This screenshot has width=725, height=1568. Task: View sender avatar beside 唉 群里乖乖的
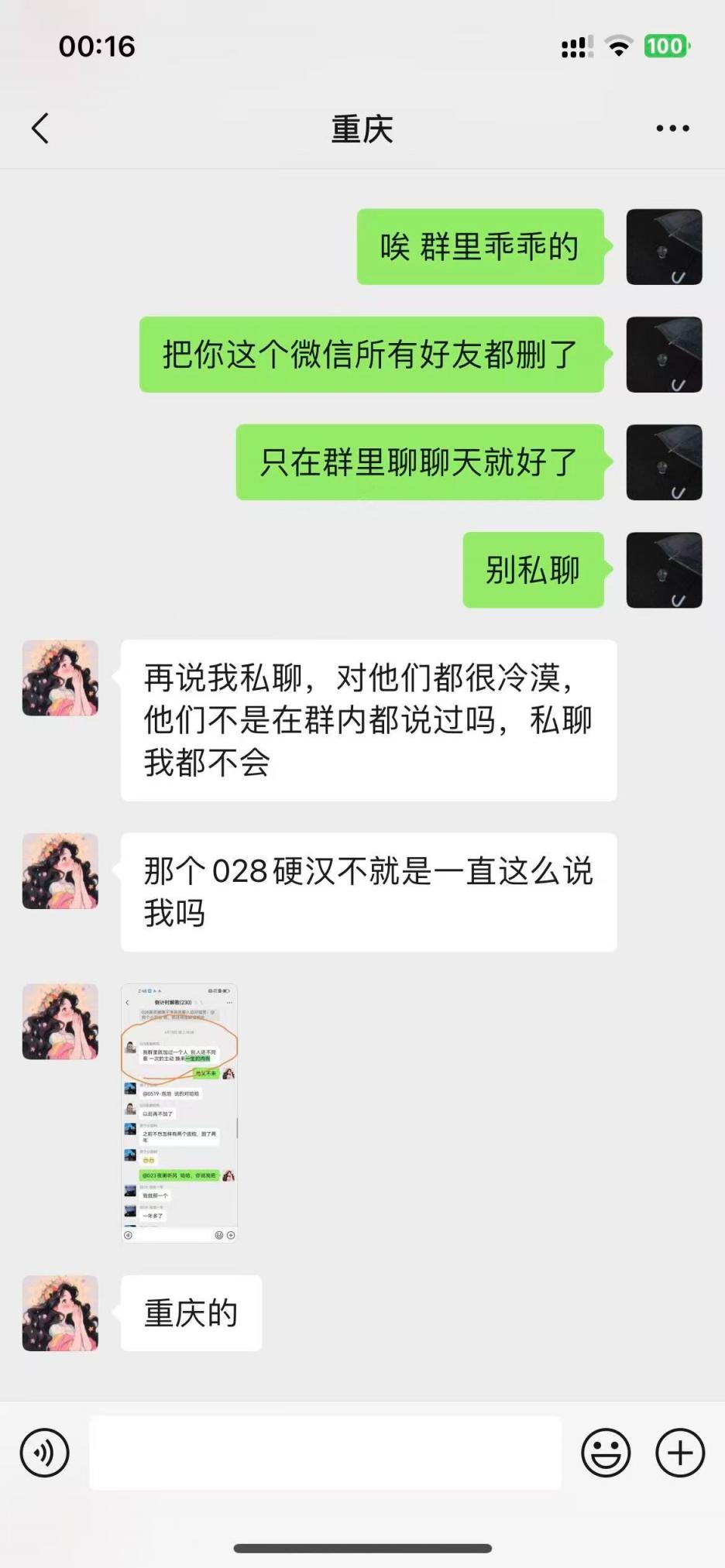pos(664,247)
